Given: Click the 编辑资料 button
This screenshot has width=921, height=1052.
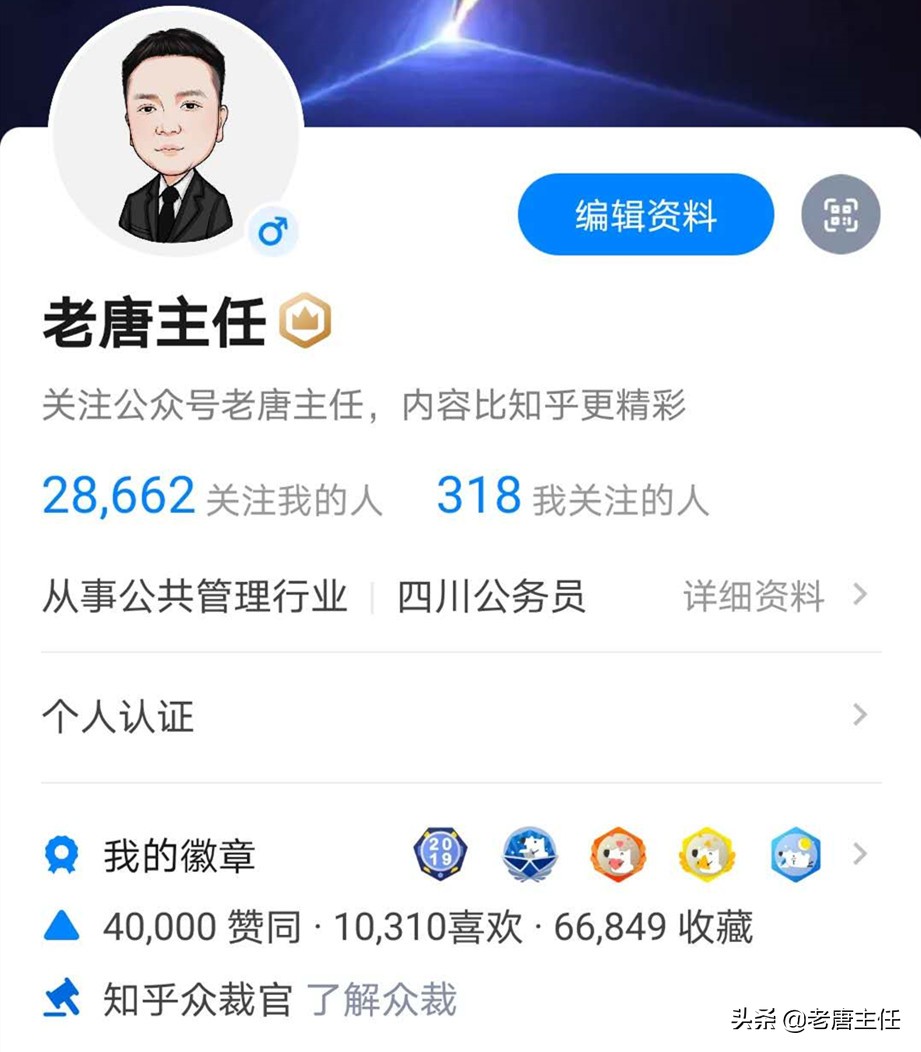Looking at the screenshot, I should pyautogui.click(x=644, y=215).
